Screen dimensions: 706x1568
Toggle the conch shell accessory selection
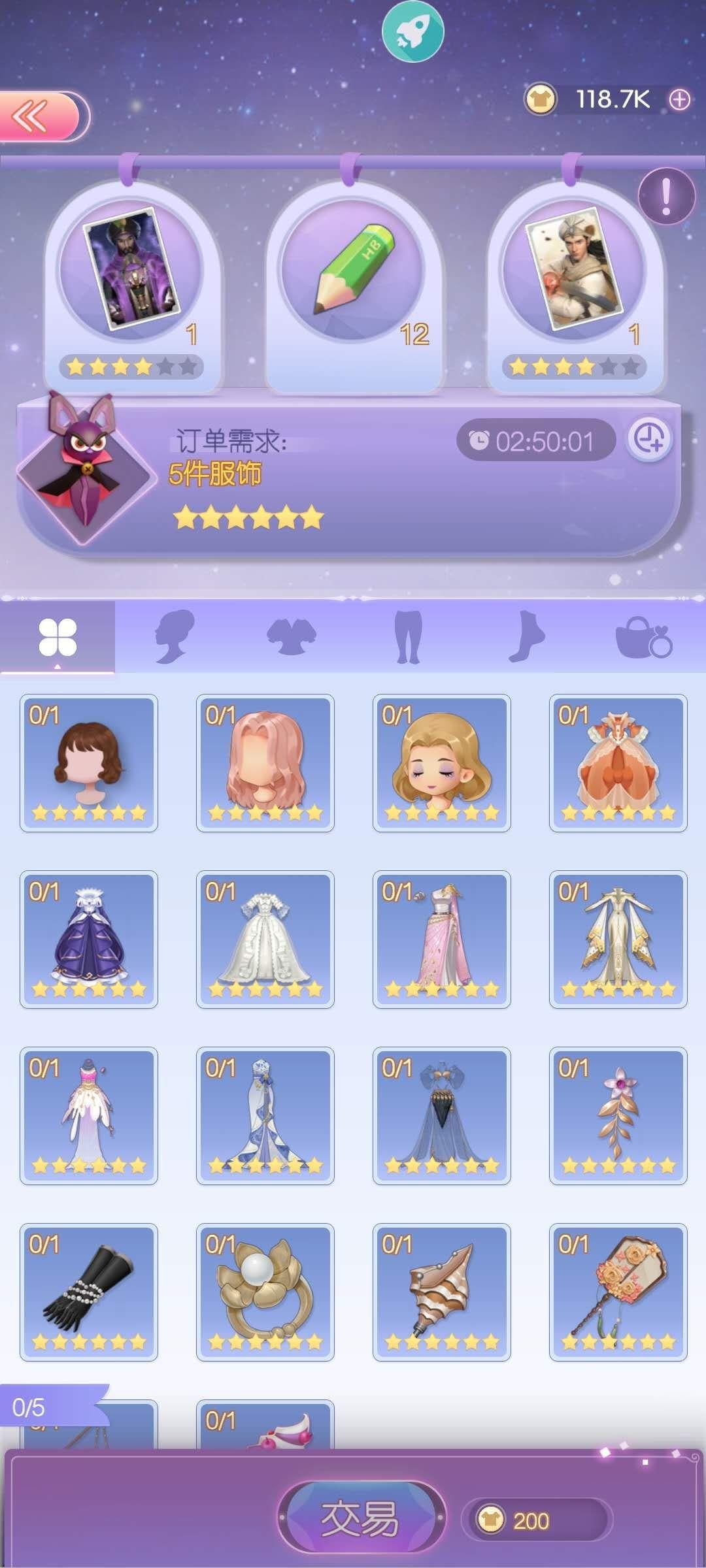click(x=441, y=1291)
